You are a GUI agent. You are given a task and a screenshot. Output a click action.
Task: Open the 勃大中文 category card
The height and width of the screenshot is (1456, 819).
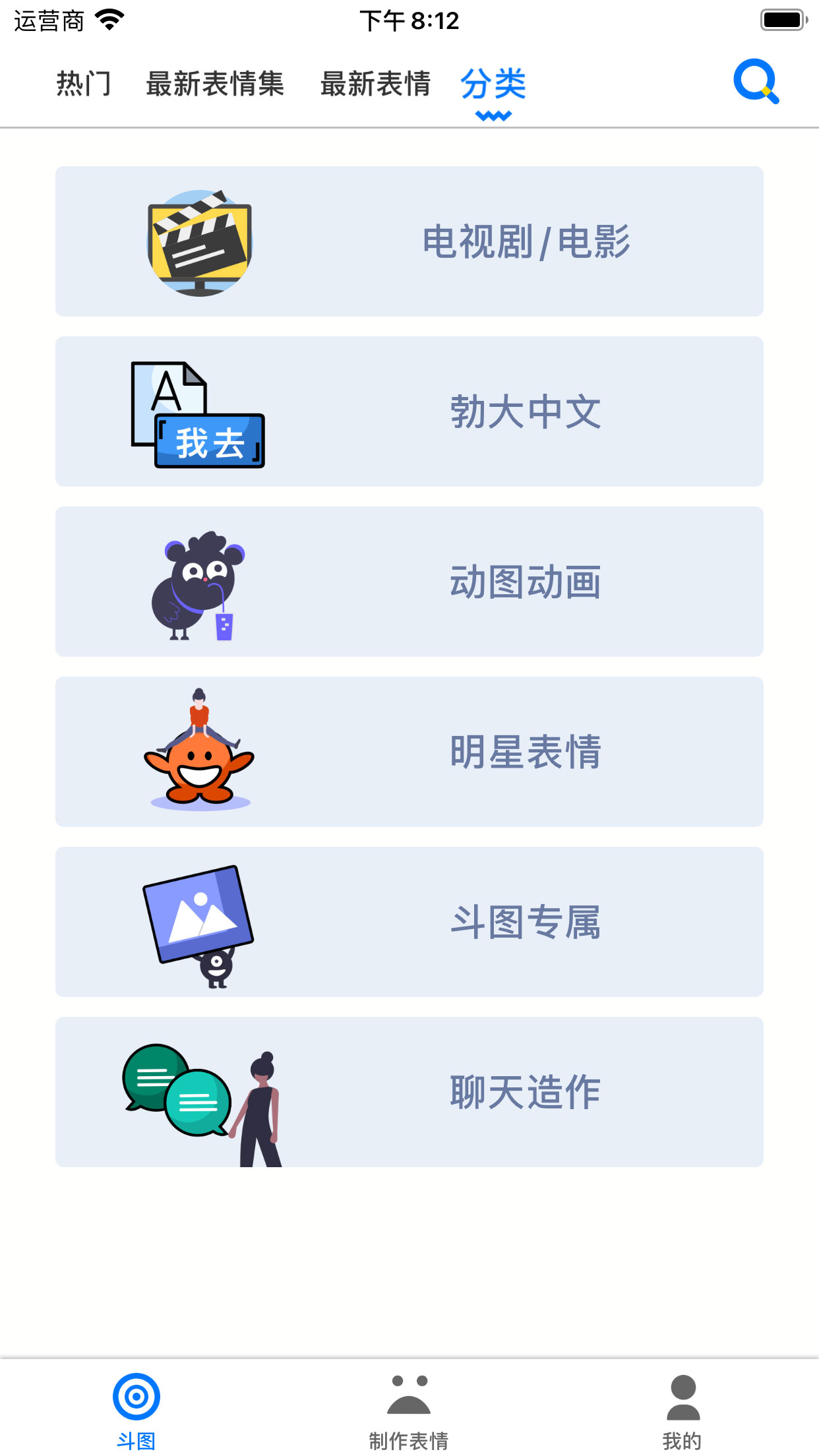409,411
